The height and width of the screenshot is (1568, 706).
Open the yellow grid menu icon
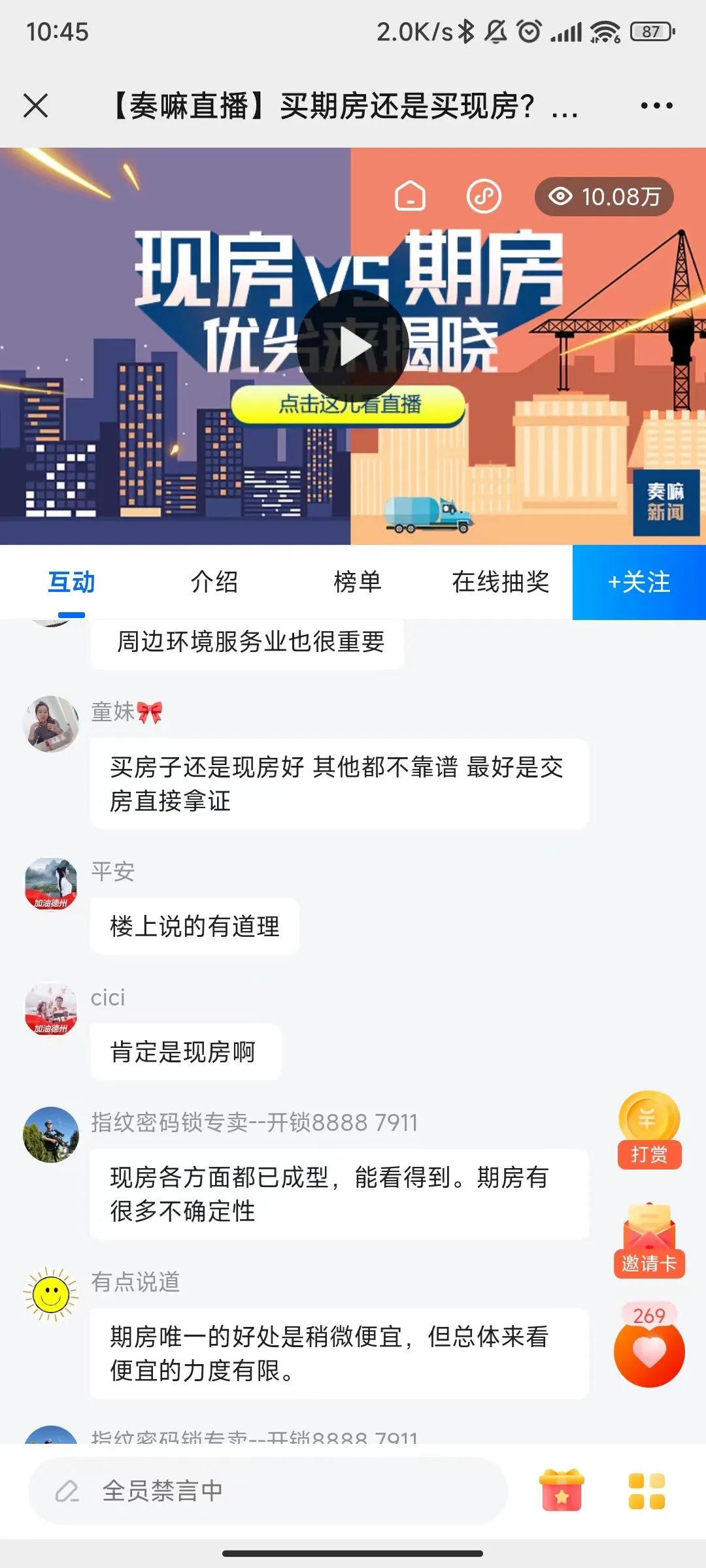647,1490
